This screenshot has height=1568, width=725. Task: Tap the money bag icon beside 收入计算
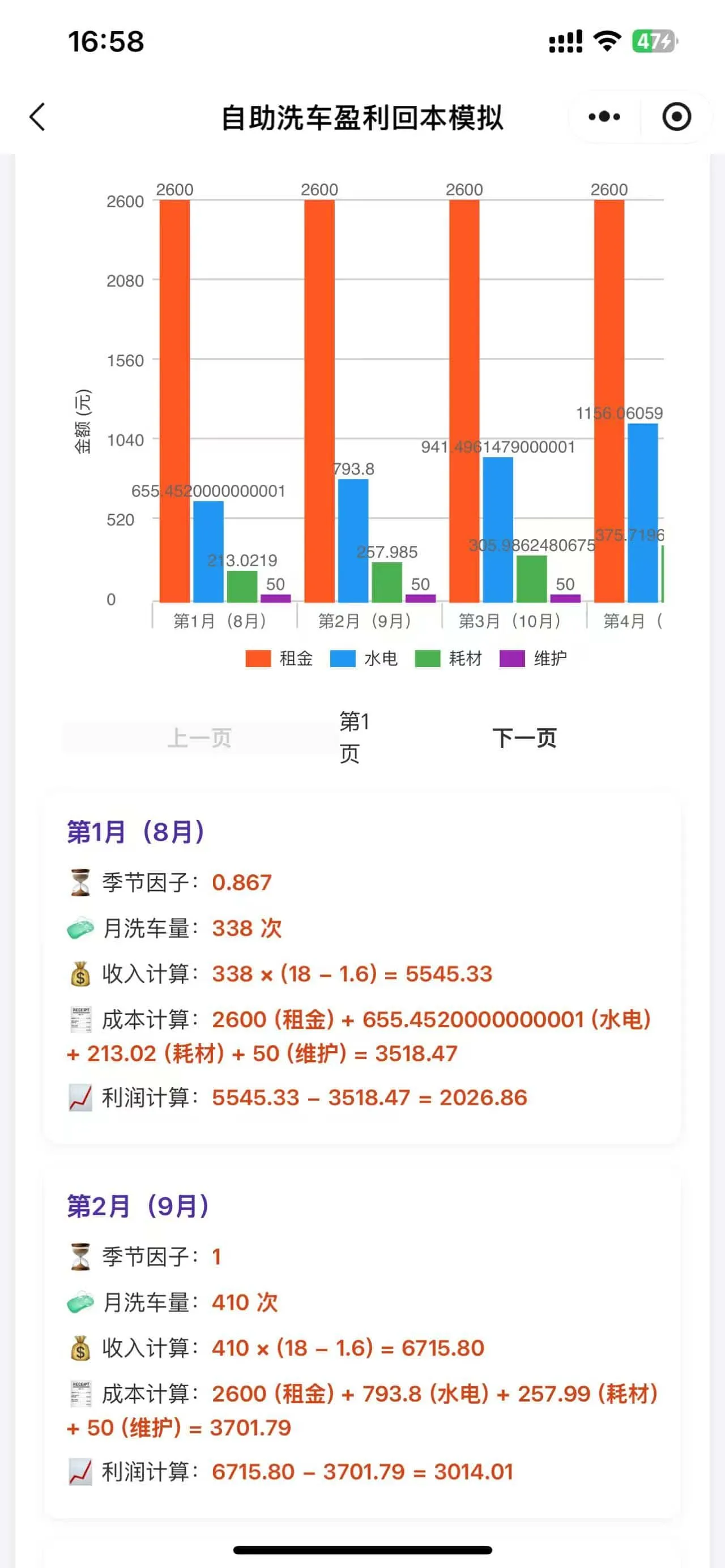[x=80, y=975]
